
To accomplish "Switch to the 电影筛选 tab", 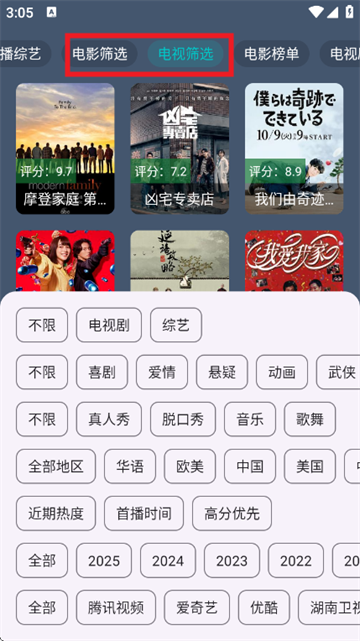I will (100, 54).
